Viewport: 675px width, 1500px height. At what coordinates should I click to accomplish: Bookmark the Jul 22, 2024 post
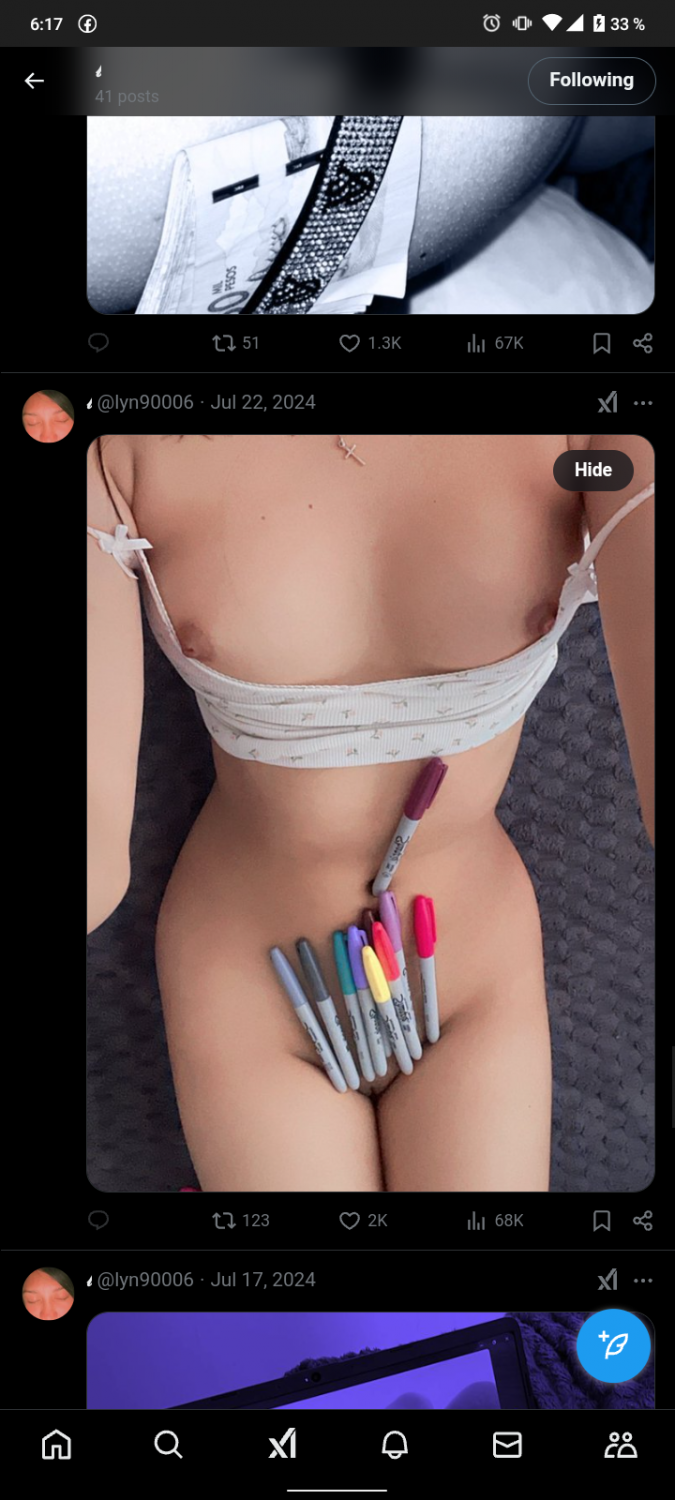coord(602,1220)
